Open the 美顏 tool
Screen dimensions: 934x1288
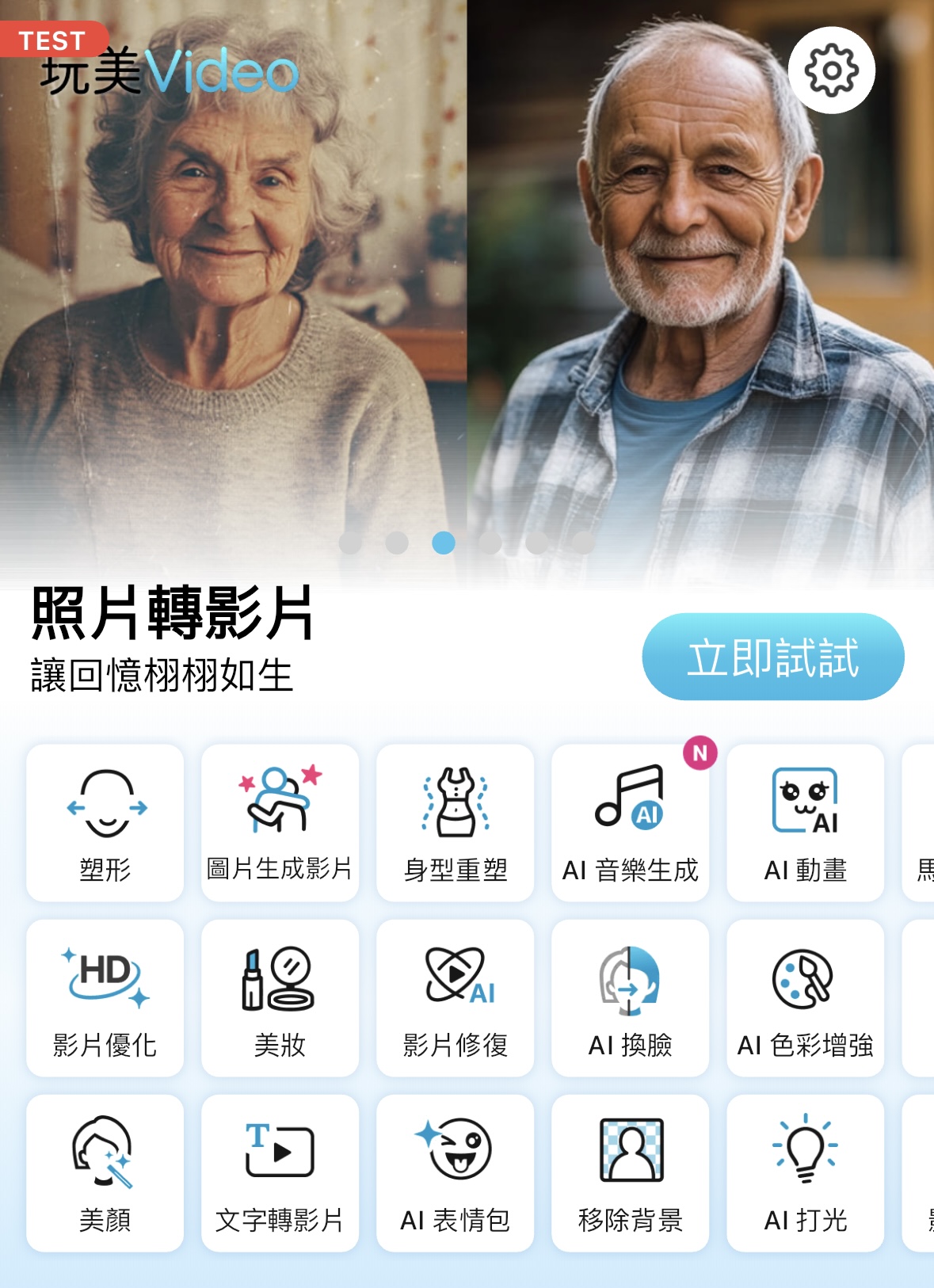tap(105, 1172)
